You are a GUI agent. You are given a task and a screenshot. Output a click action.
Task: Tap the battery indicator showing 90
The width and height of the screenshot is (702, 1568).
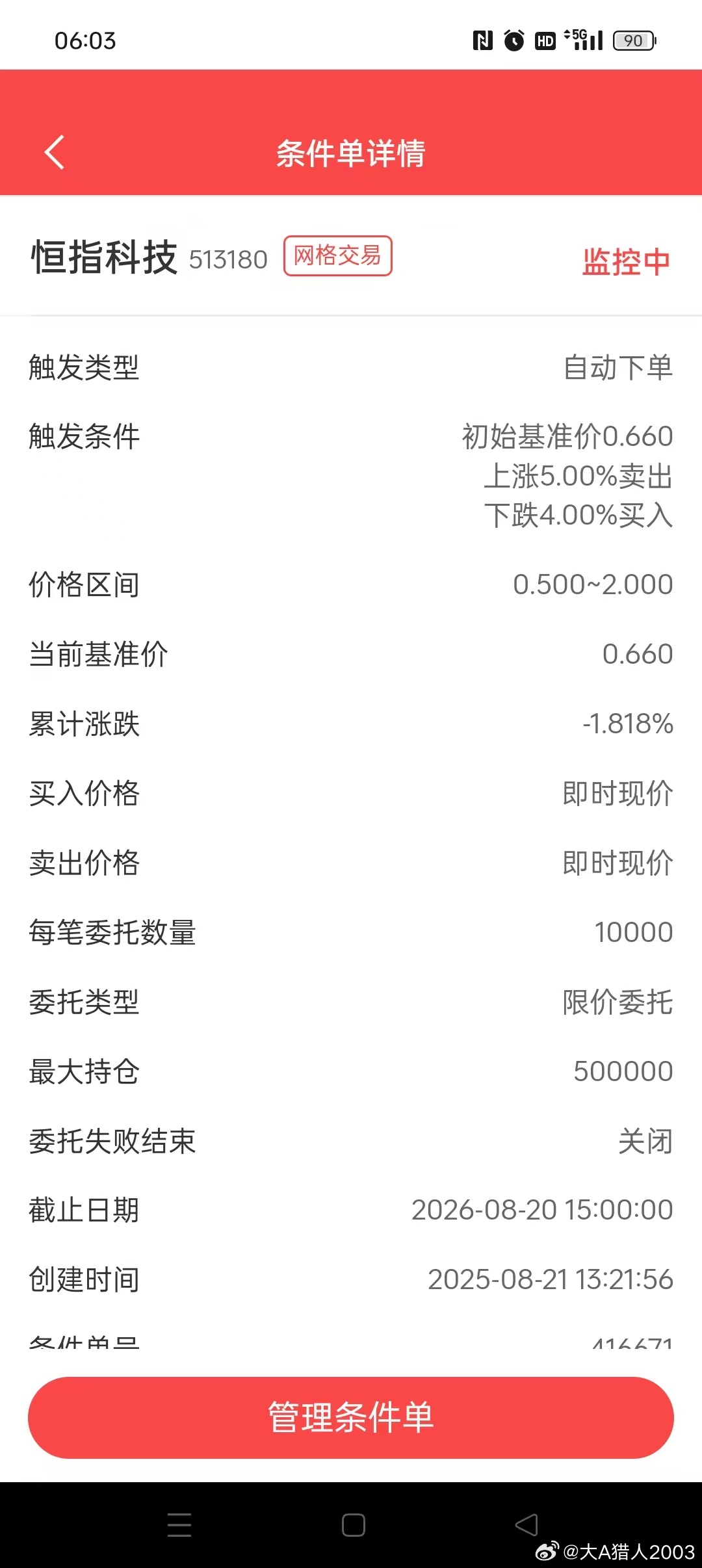[x=634, y=40]
